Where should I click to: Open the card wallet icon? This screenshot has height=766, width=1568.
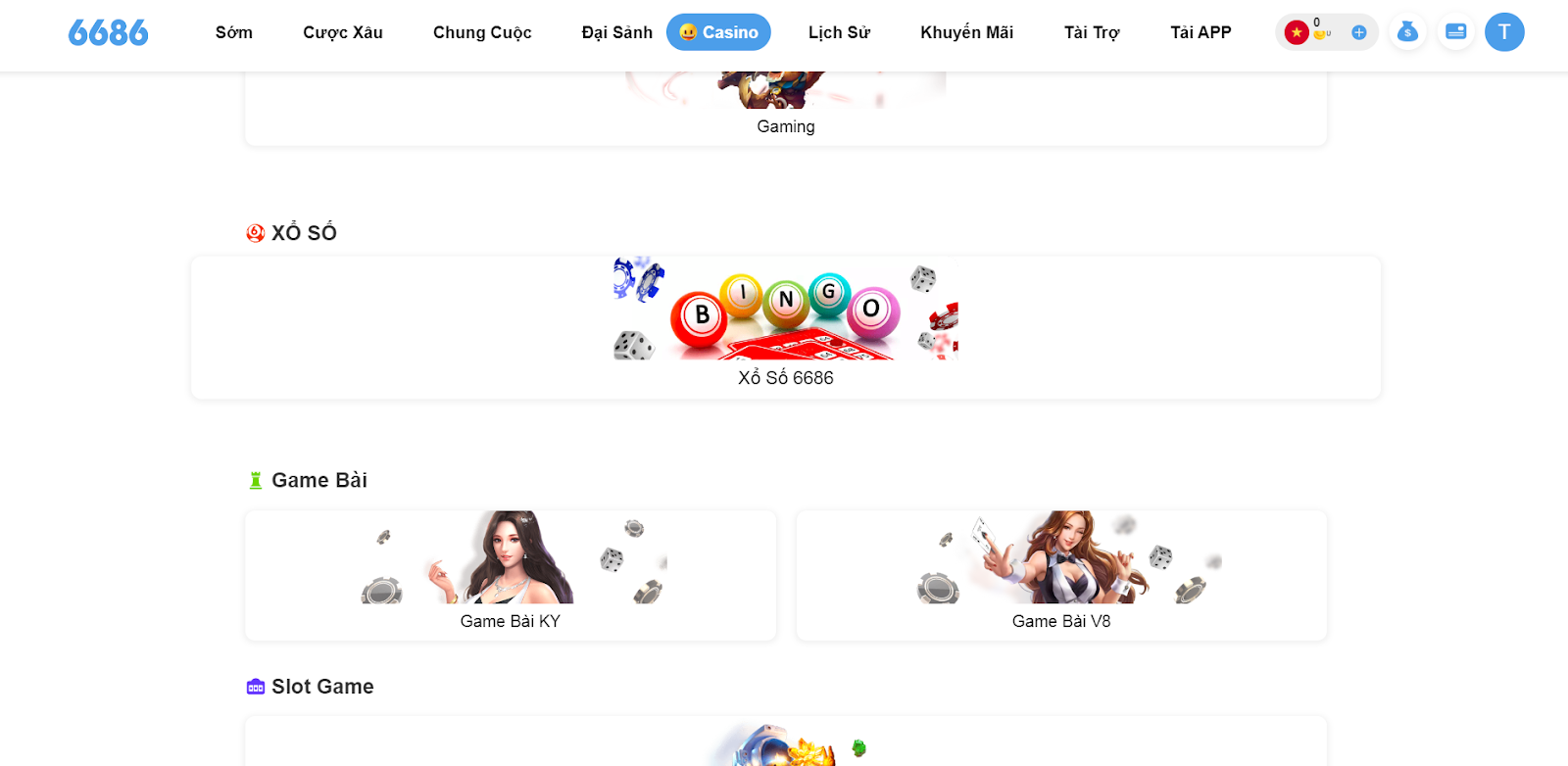point(1456,32)
